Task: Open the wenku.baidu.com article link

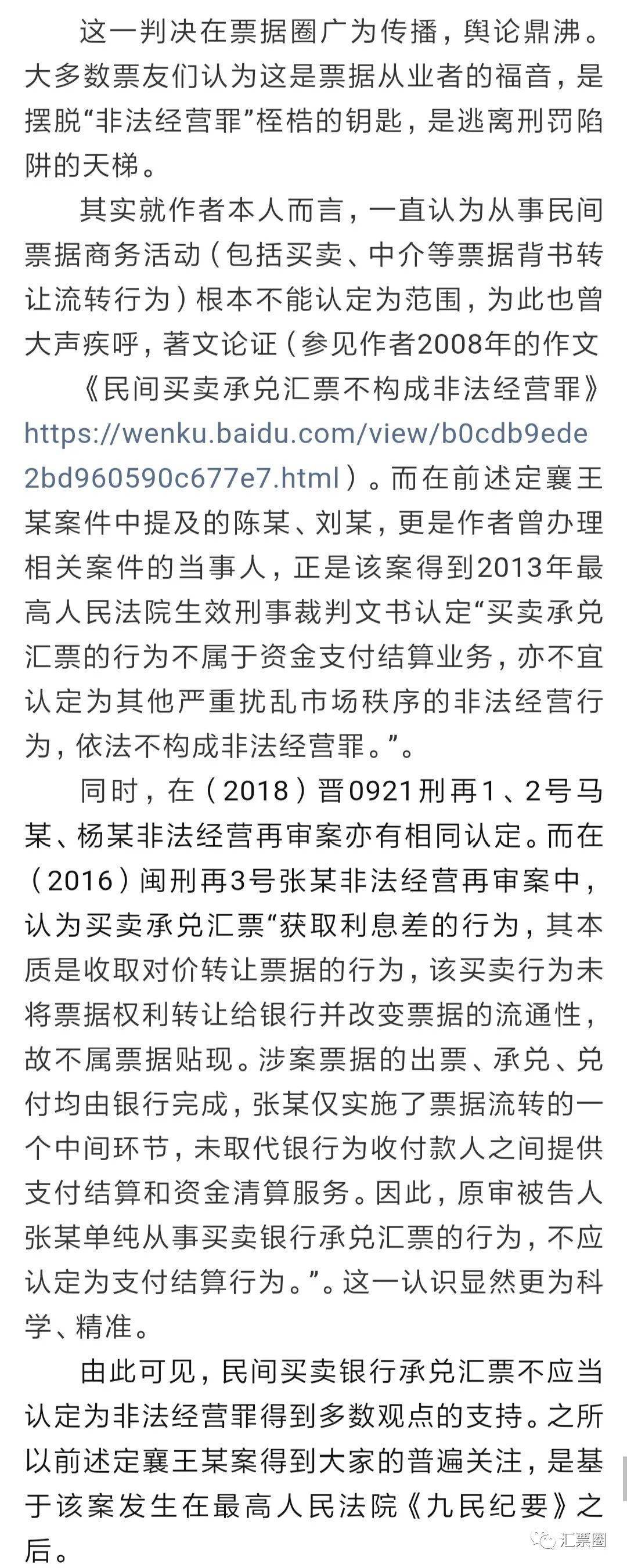Action: tap(305, 434)
